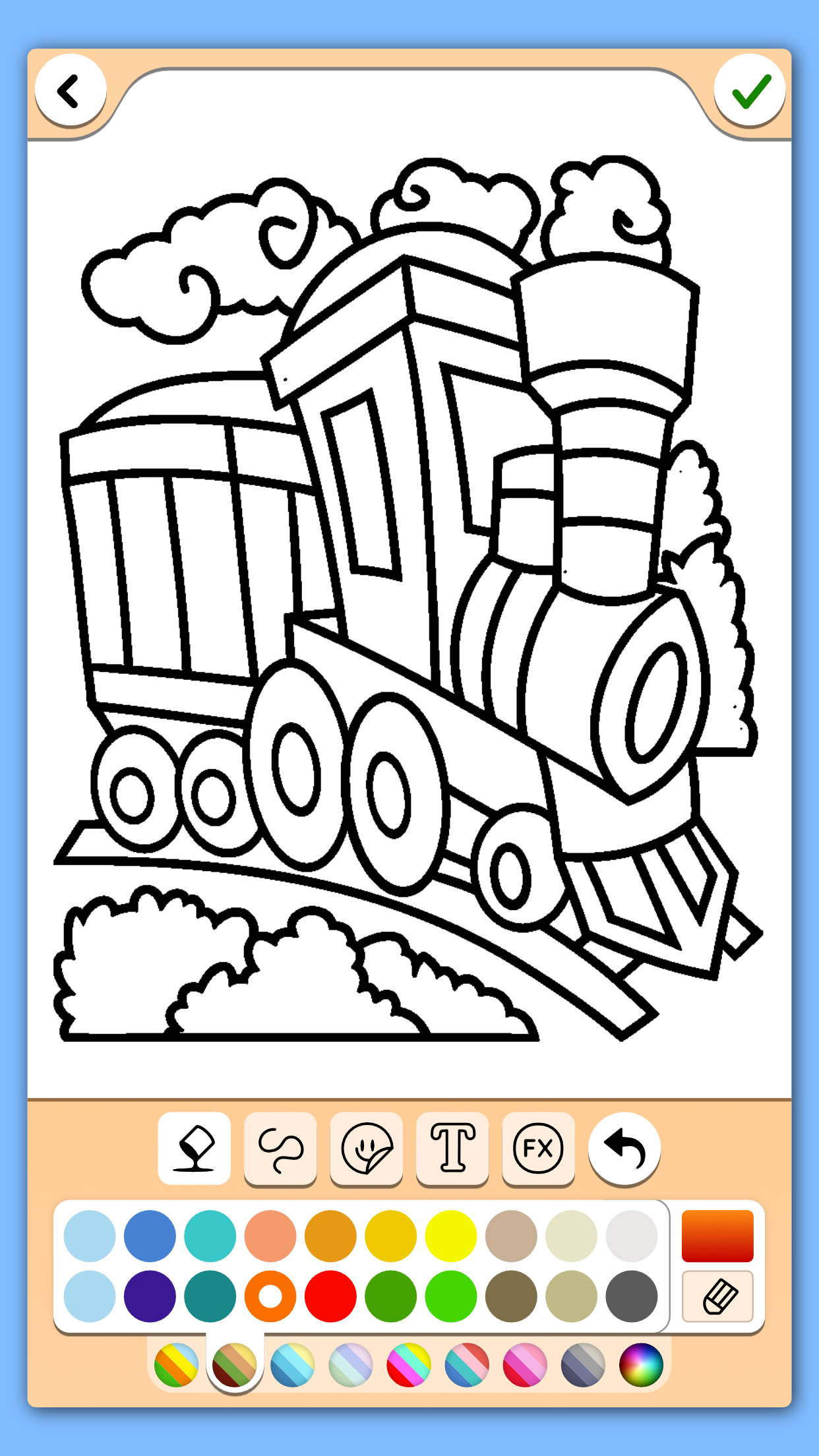Image resolution: width=819 pixels, height=1456 pixels.
Task: Switch to the blue striped palette
Action: click(x=292, y=1364)
